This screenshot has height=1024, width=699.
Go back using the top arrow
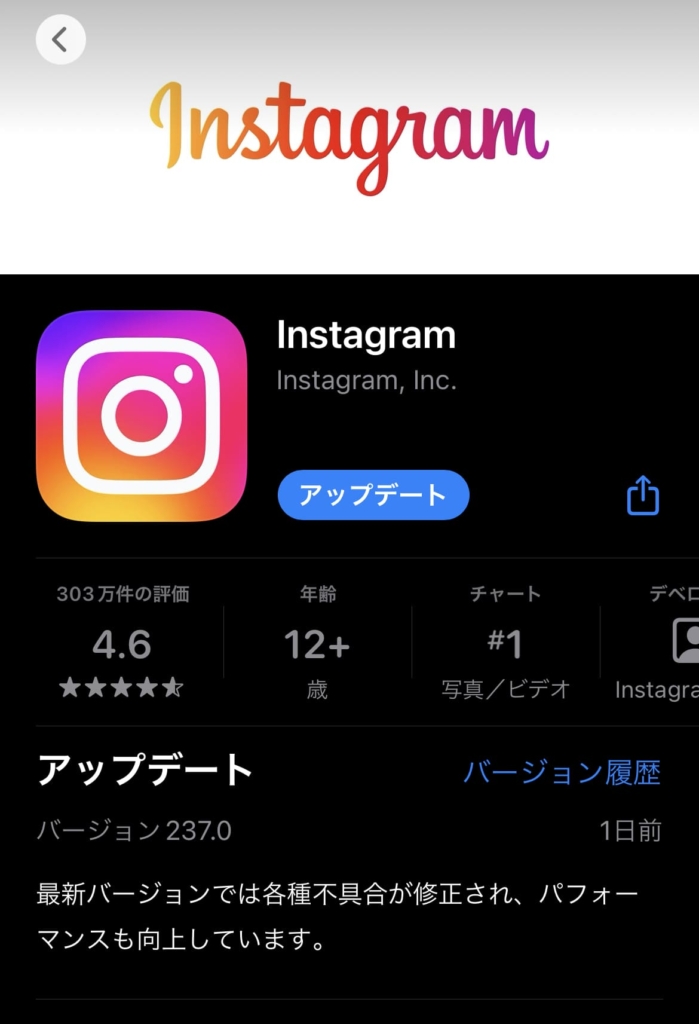point(60,40)
